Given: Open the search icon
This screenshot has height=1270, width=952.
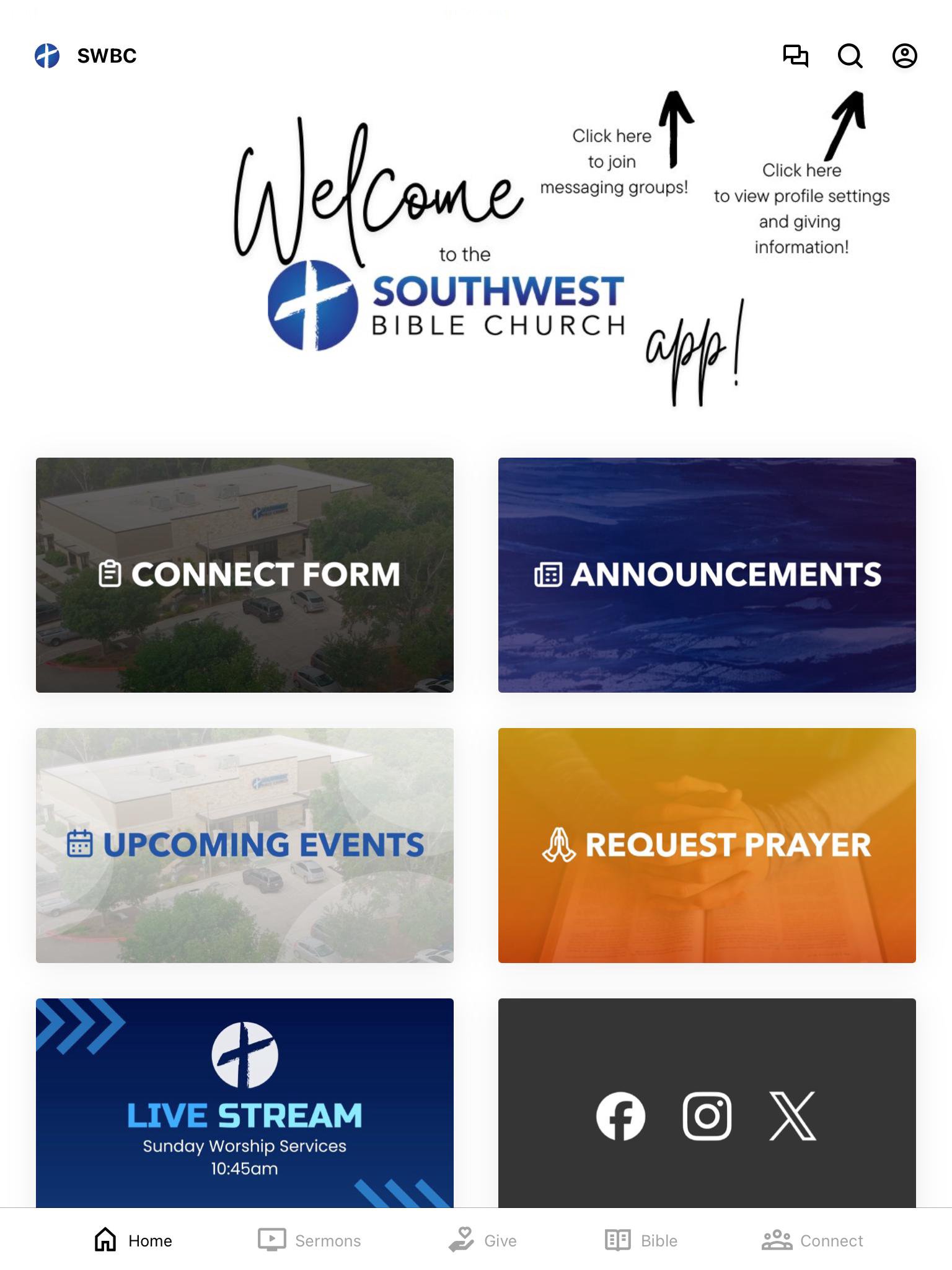Looking at the screenshot, I should pos(850,56).
